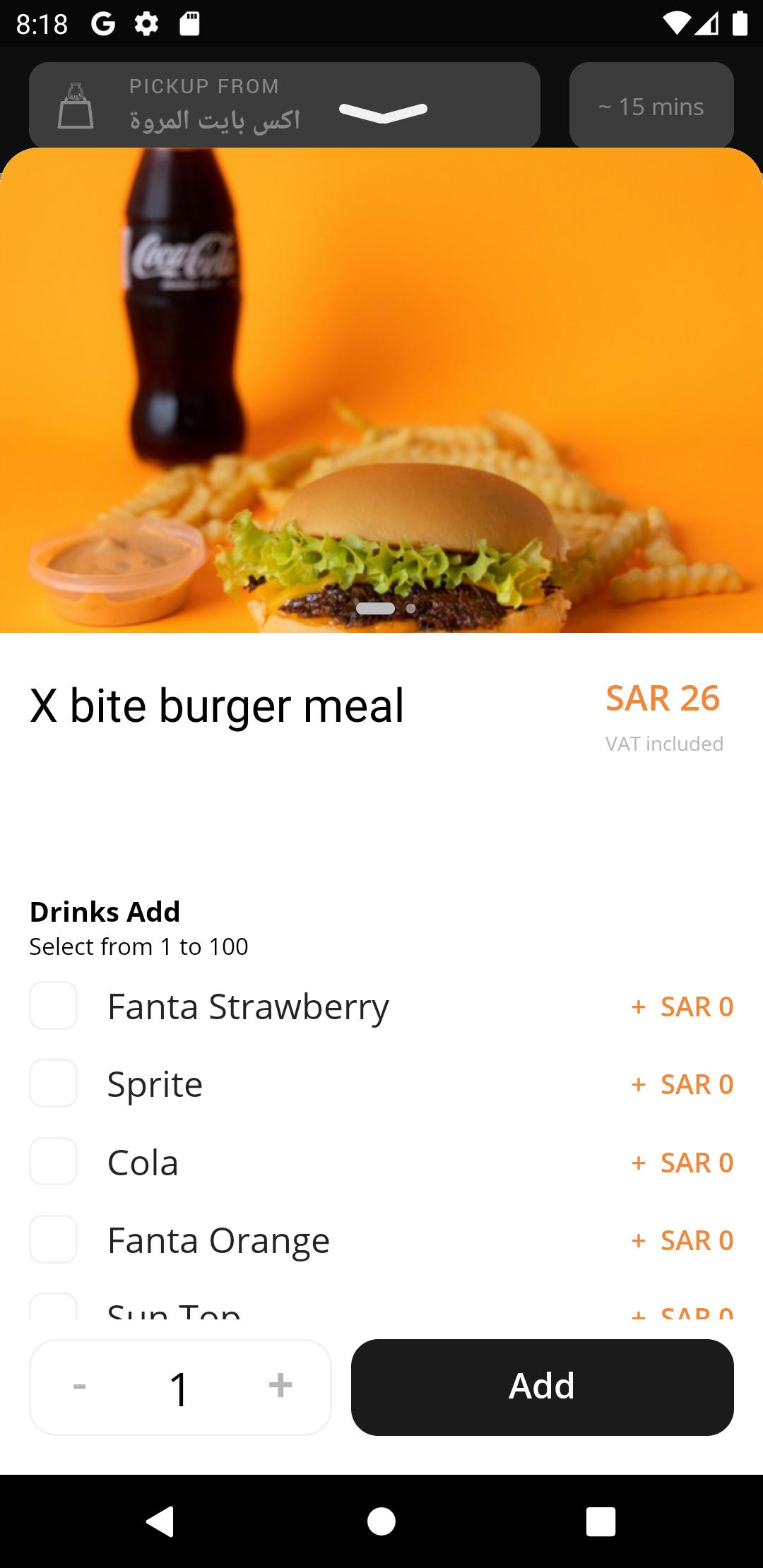Image resolution: width=763 pixels, height=1568 pixels.
Task: Add the burger meal to order
Action: pos(542,1387)
